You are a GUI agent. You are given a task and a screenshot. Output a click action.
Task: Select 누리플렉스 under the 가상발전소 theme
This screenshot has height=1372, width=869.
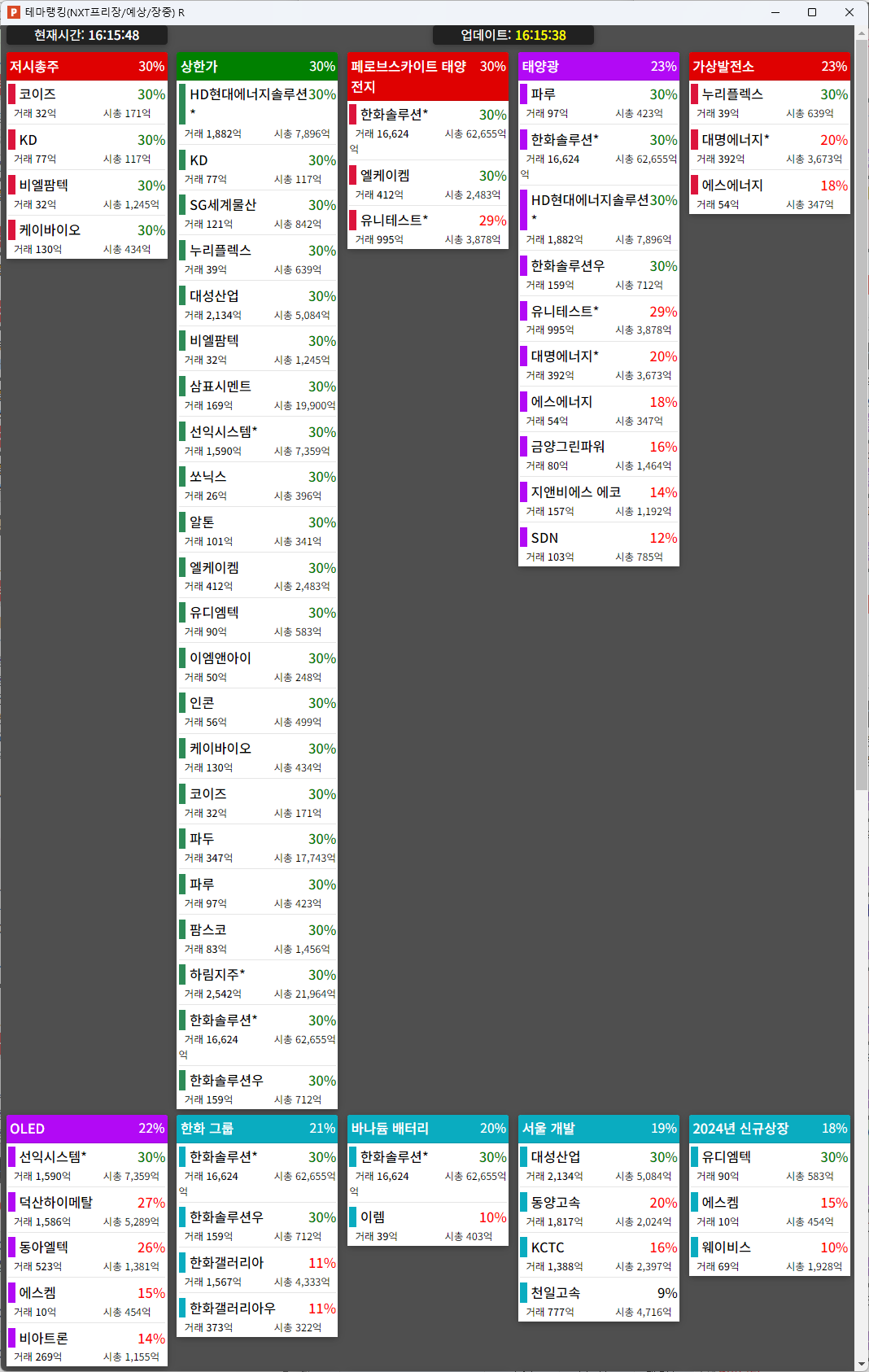tap(732, 94)
